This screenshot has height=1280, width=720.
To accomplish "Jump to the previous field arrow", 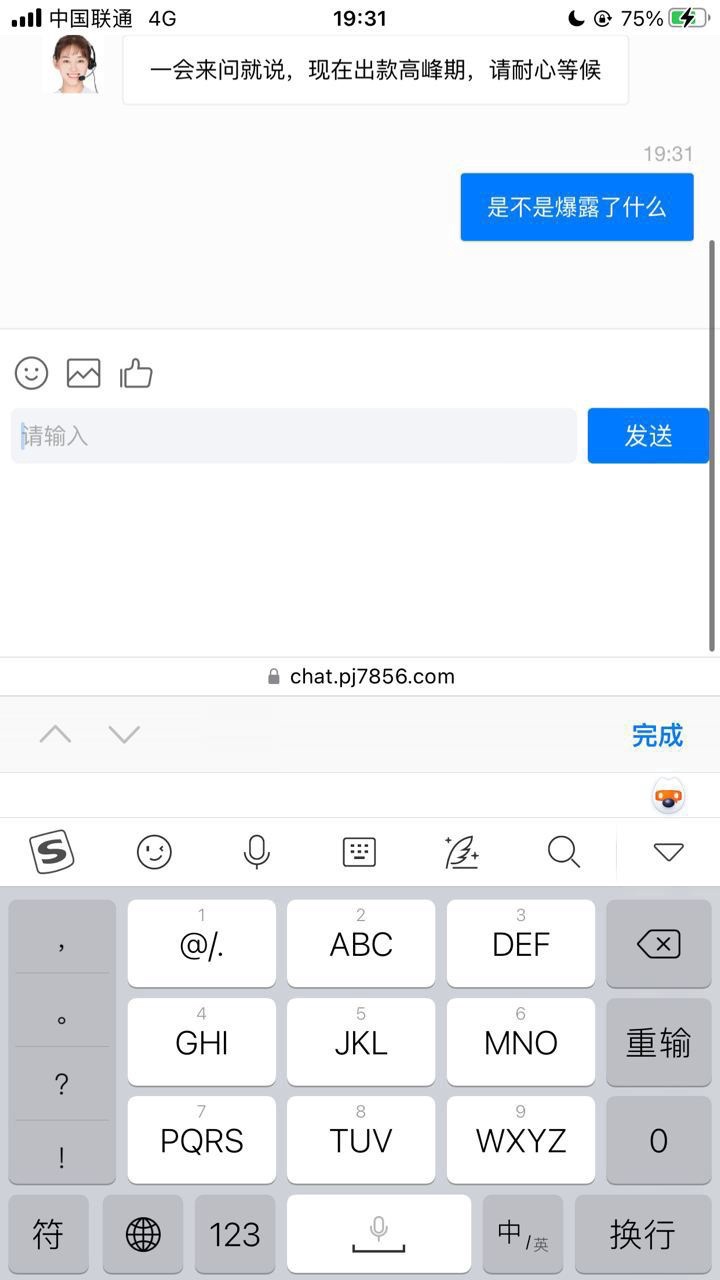I will (x=55, y=735).
